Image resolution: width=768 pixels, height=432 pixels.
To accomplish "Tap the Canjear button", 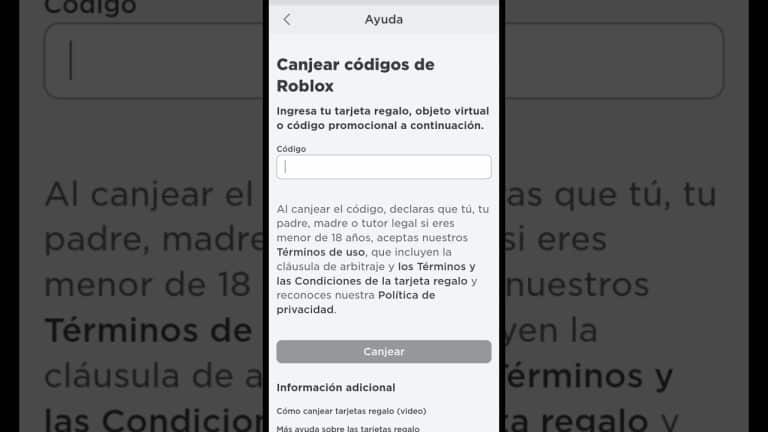I will pos(384,352).
